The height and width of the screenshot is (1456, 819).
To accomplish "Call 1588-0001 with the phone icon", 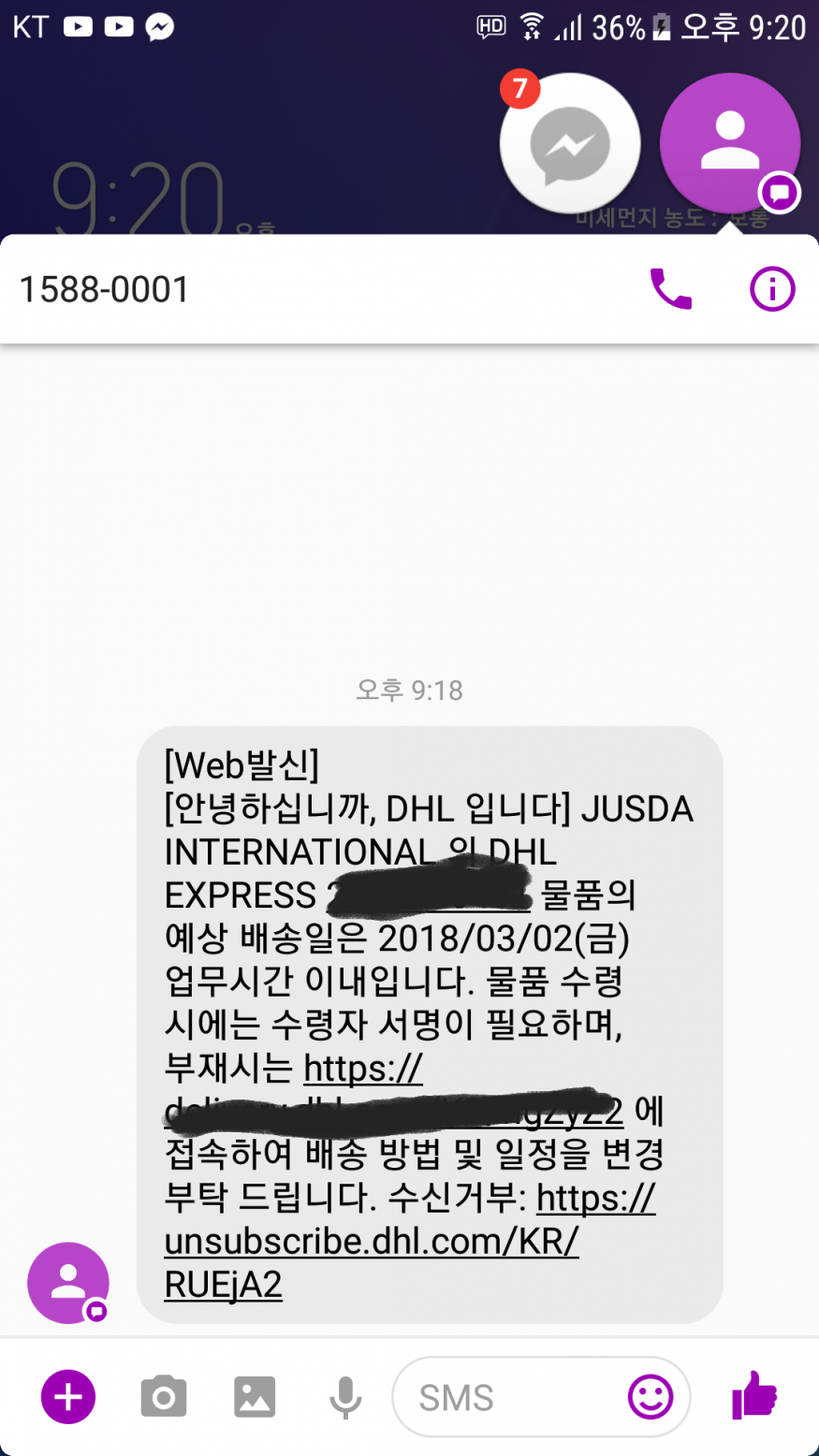I will 670,289.
